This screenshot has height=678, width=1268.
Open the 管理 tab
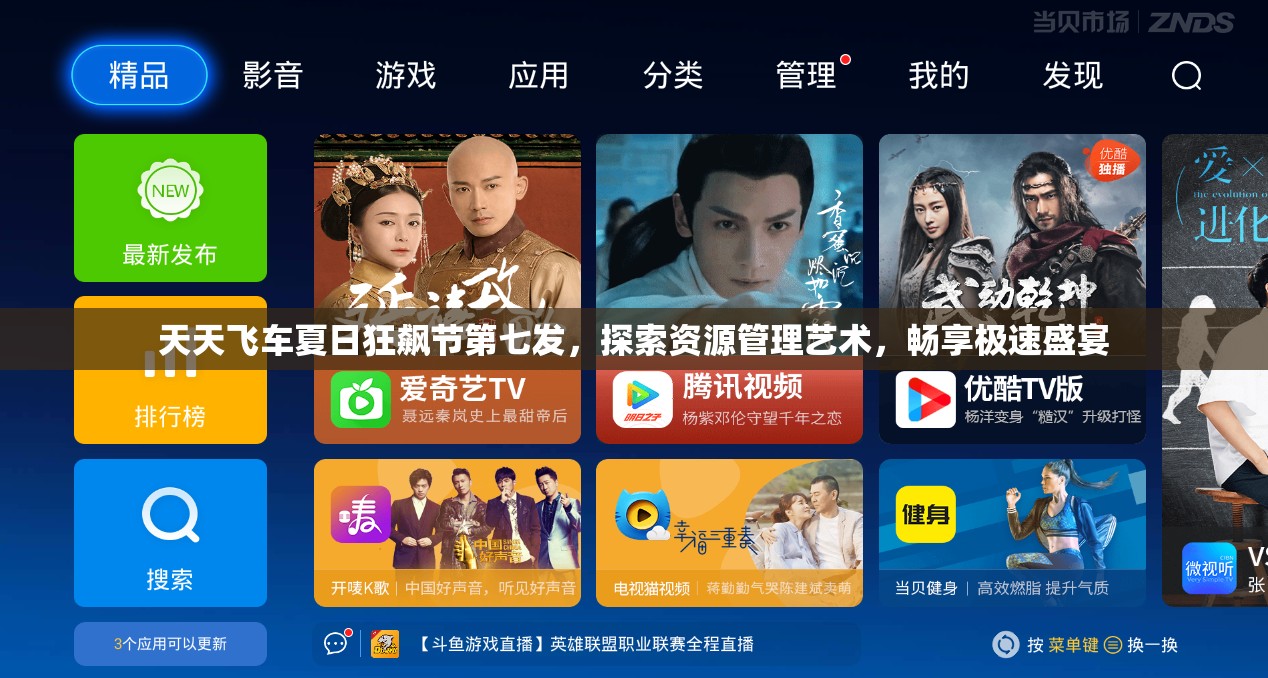[x=806, y=75]
